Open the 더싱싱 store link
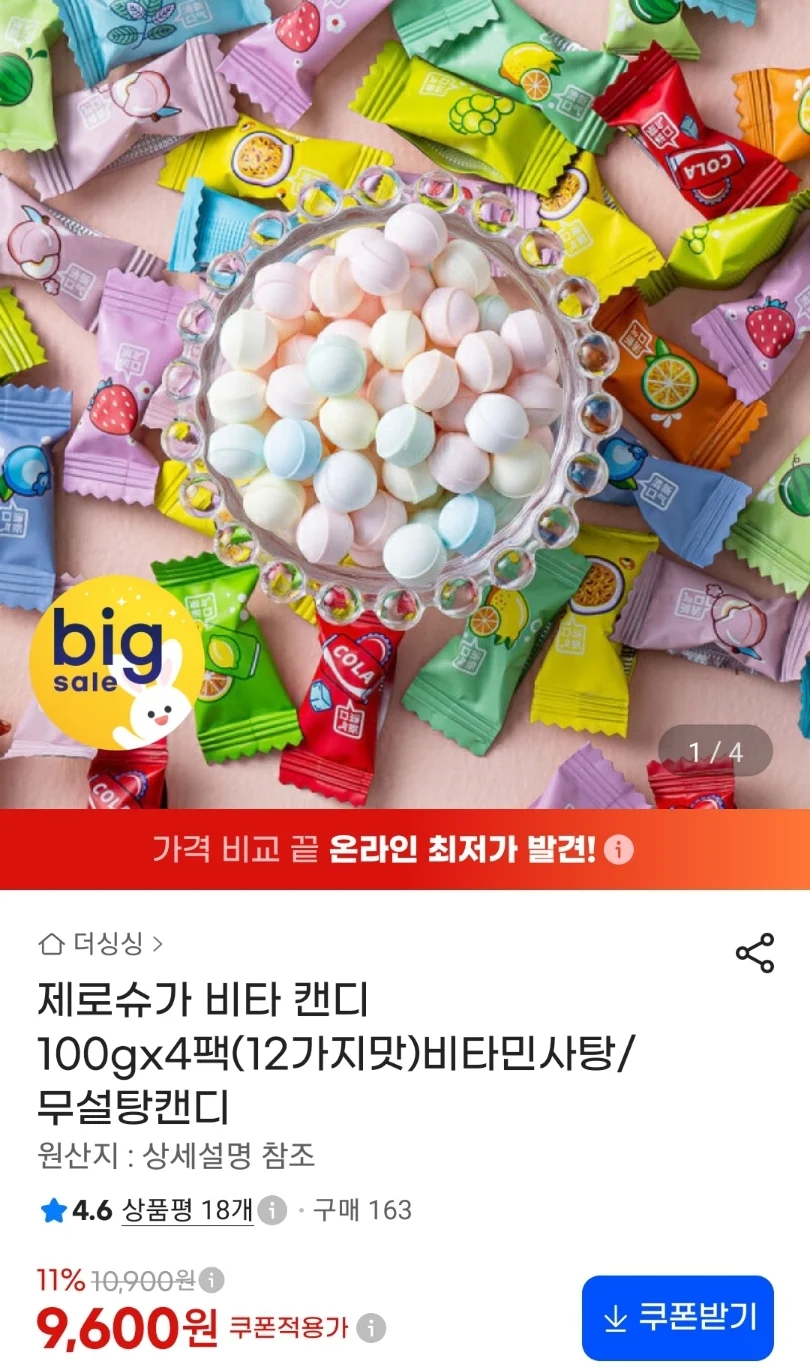The height and width of the screenshot is (1367, 810). coord(100,943)
